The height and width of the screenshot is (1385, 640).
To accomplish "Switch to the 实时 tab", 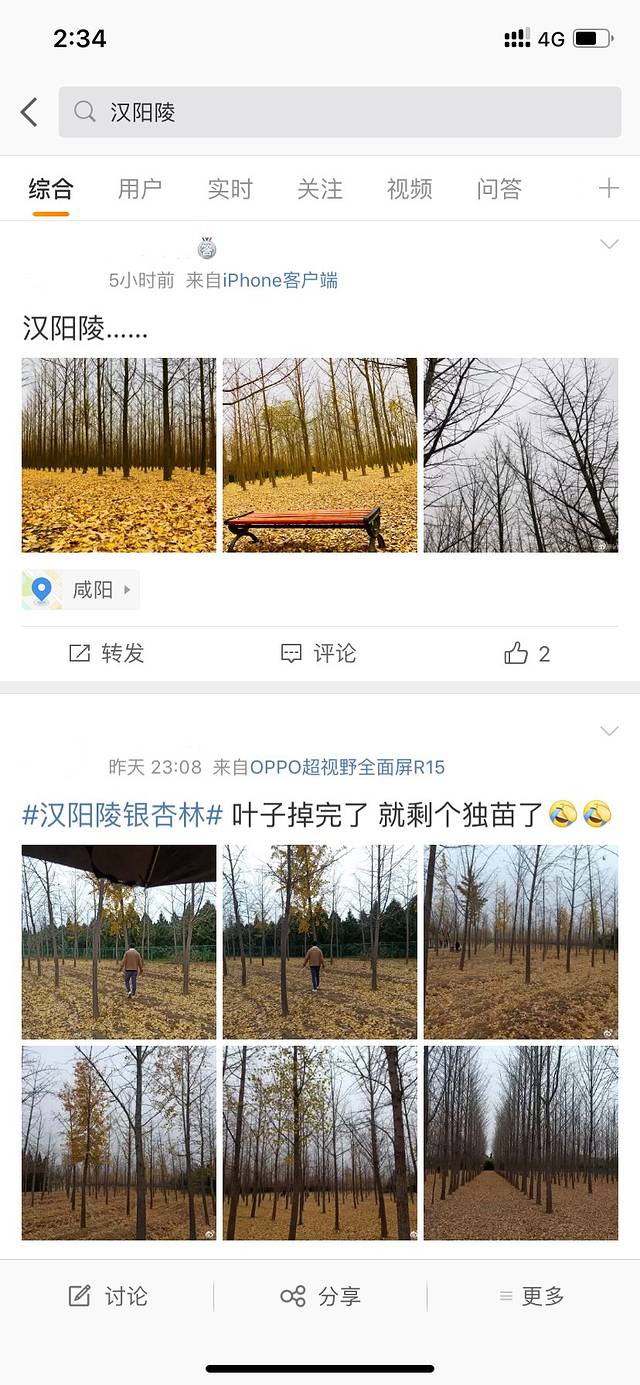I will [229, 189].
